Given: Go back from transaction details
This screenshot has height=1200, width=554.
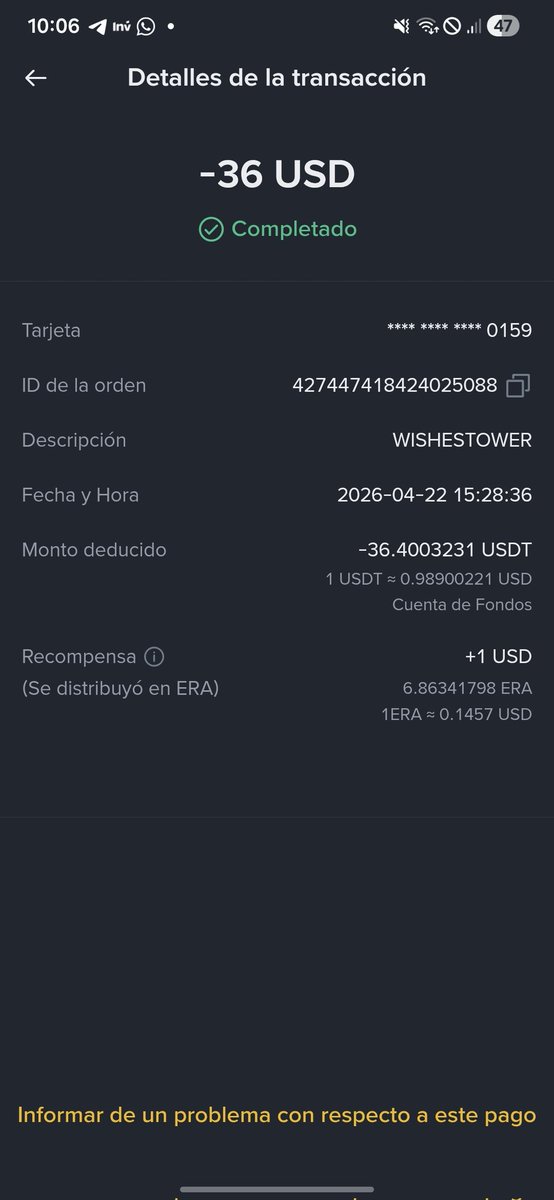Looking at the screenshot, I should pos(36,78).
